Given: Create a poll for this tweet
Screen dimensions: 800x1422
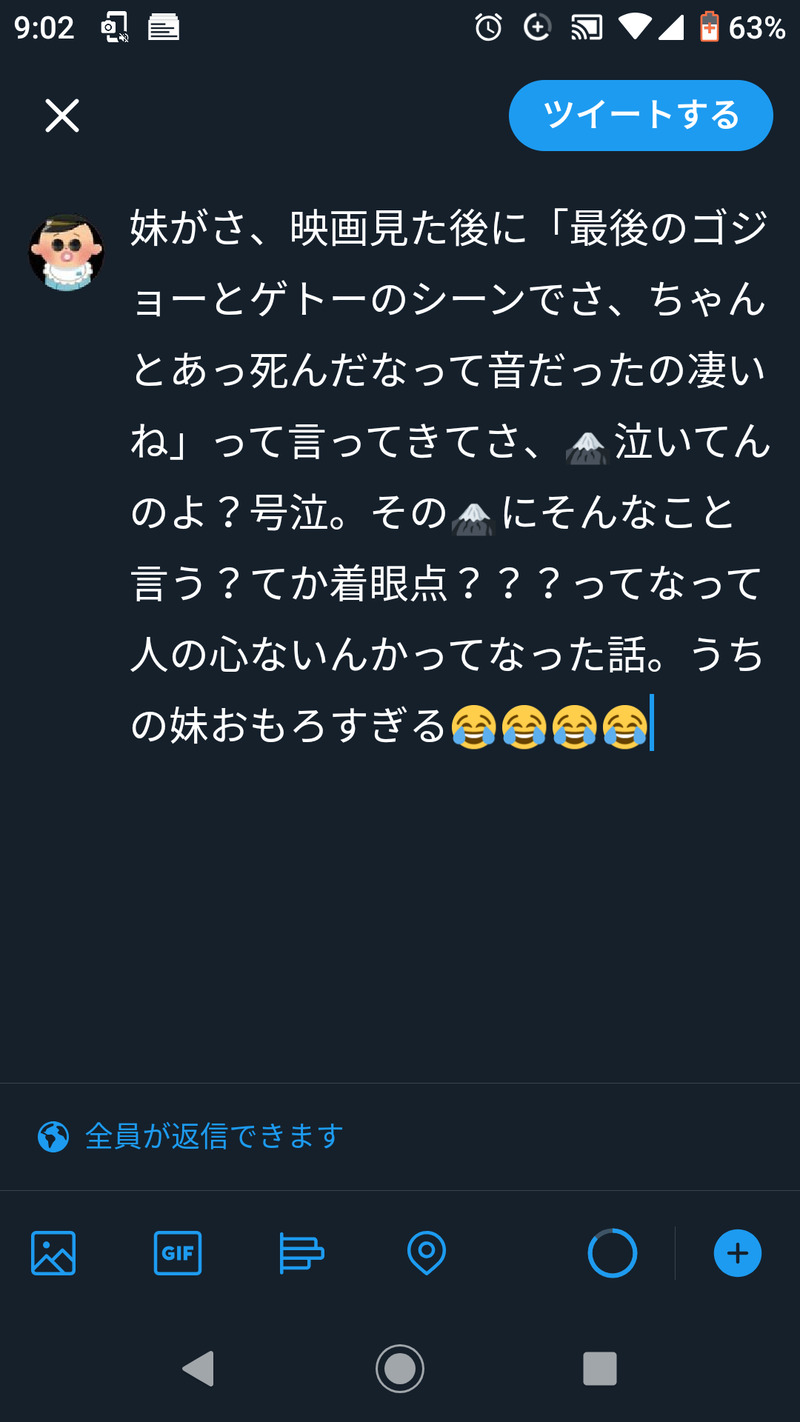Looking at the screenshot, I should [x=301, y=1253].
